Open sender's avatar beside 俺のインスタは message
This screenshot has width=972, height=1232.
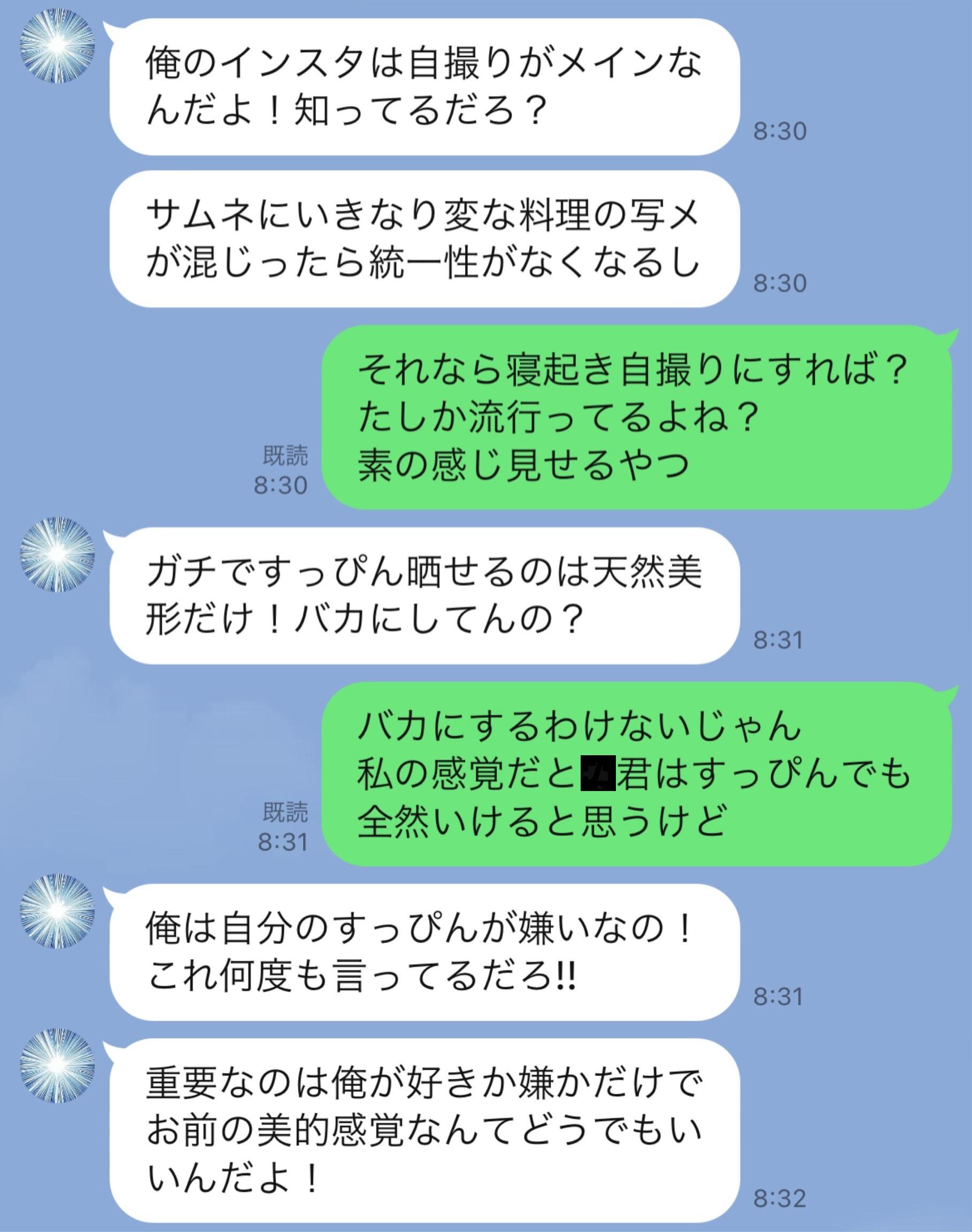coord(57,44)
